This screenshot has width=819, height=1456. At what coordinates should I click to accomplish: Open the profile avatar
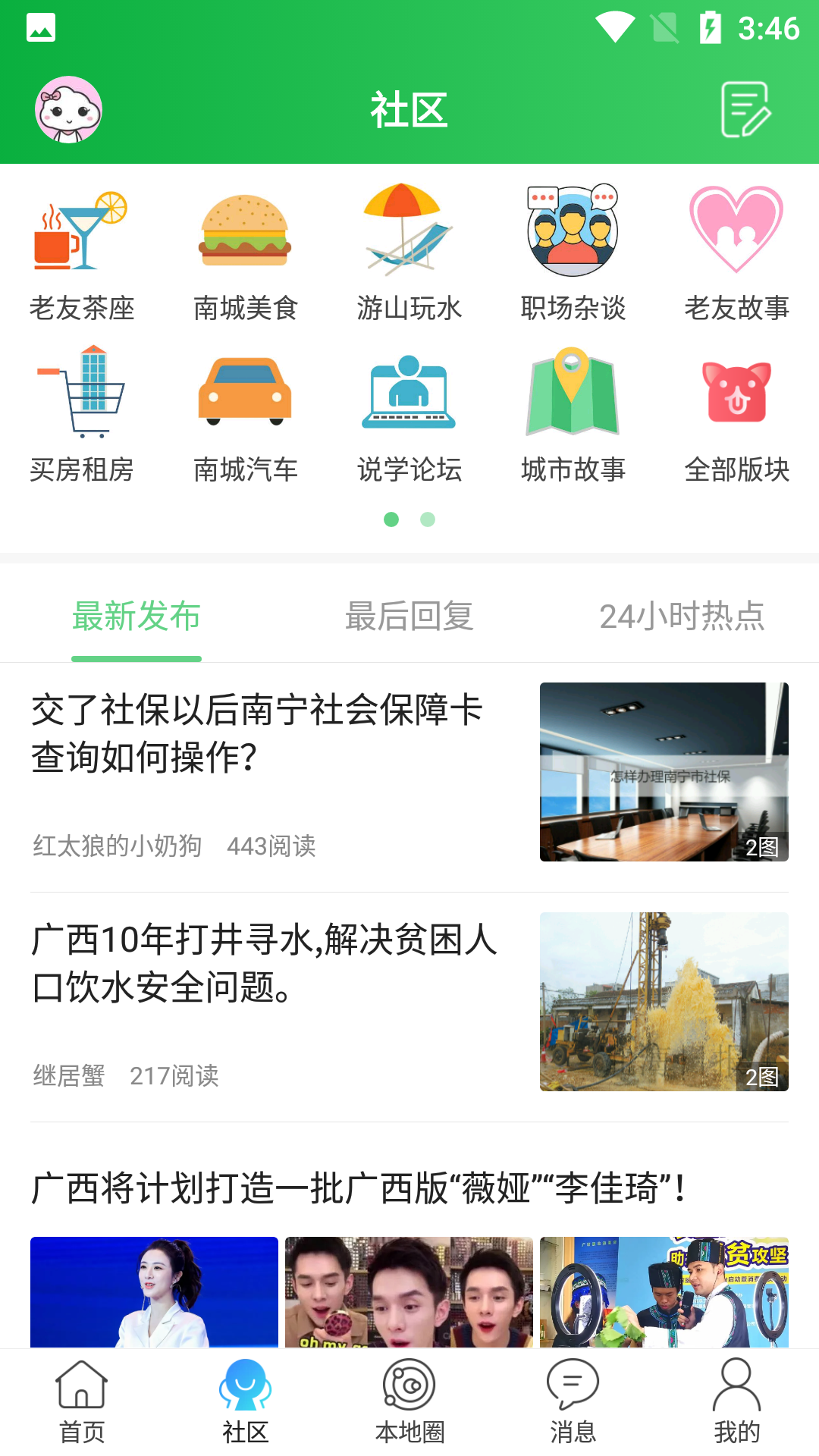[68, 110]
